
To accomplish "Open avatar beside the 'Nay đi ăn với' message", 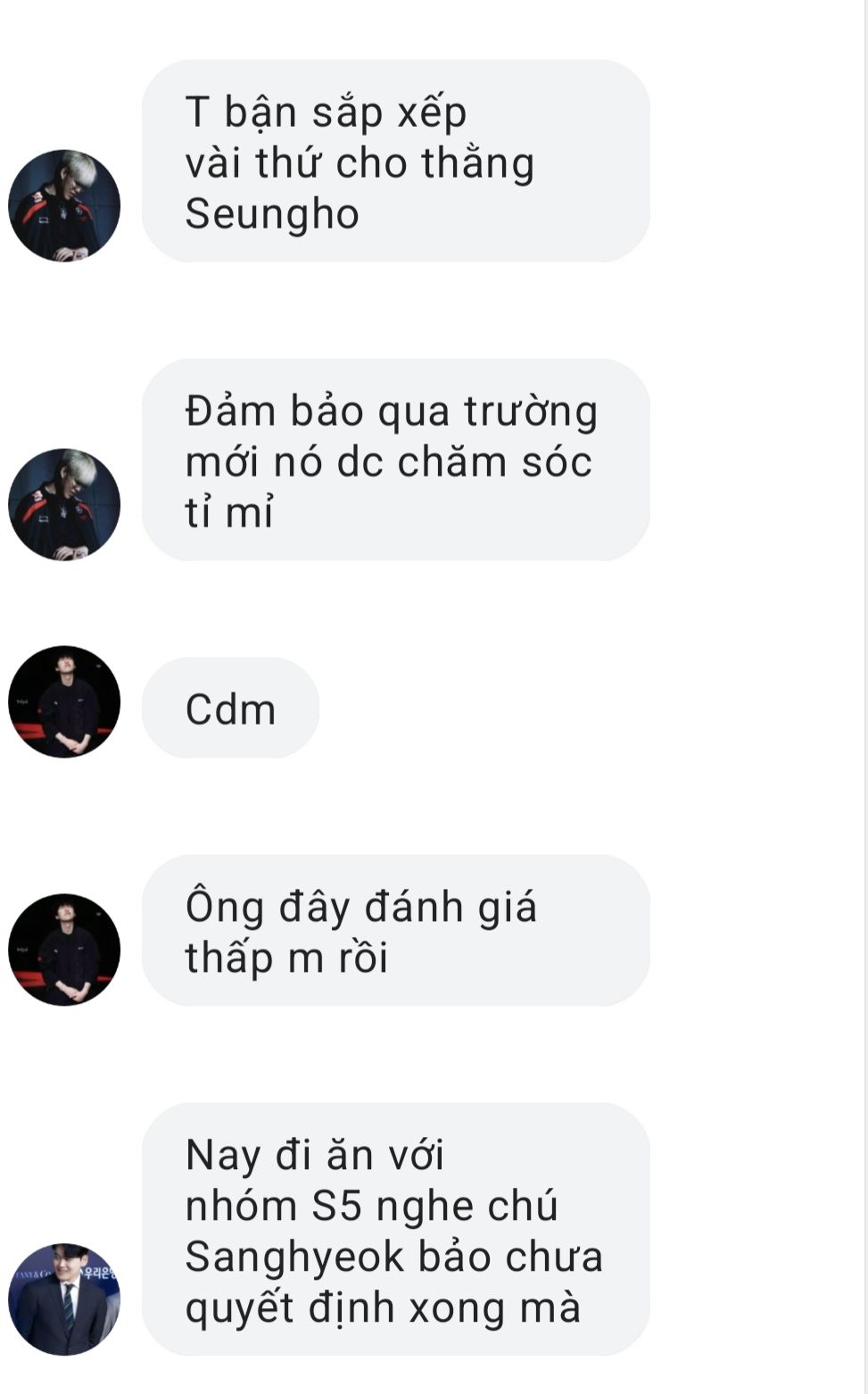I will click(x=64, y=1299).
